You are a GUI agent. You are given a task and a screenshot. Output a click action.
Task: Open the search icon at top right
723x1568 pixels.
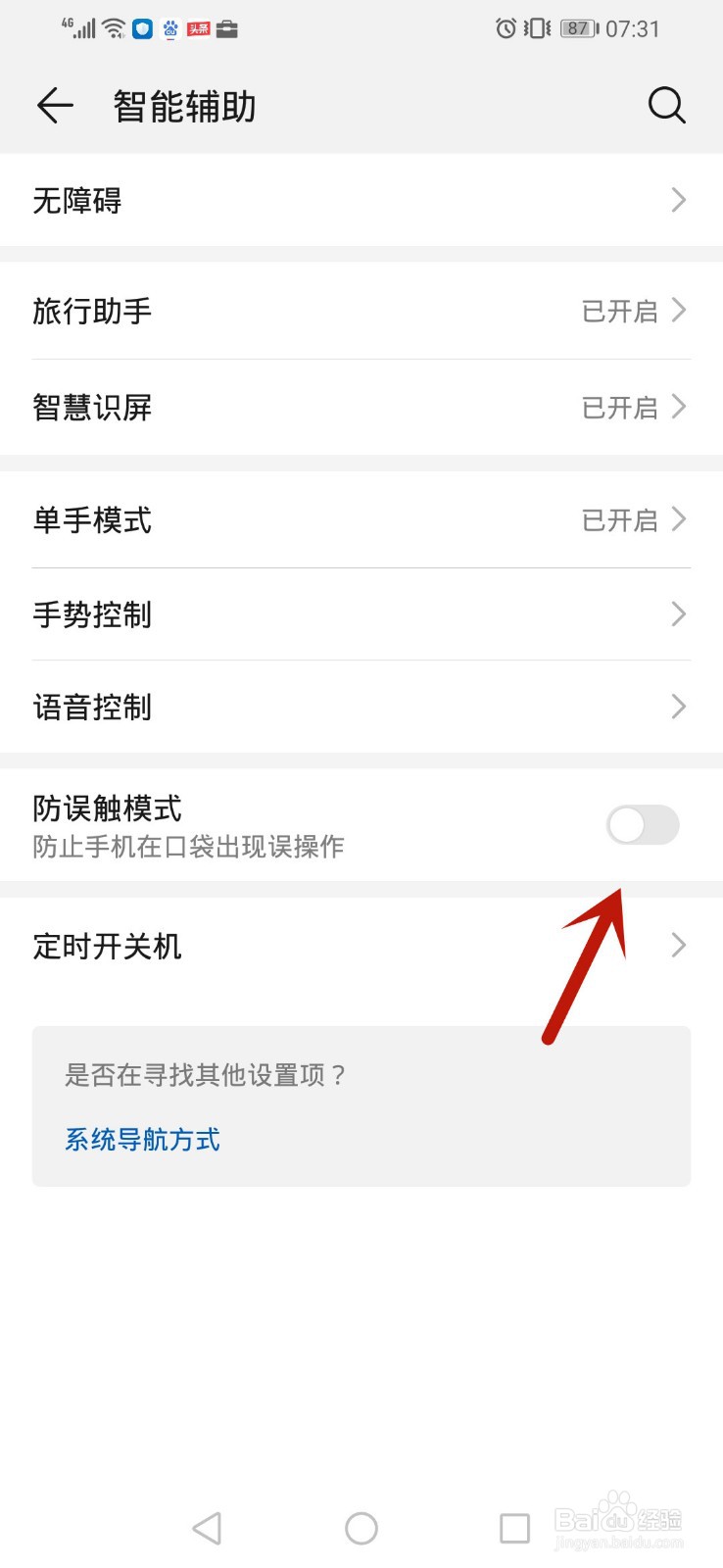pyautogui.click(x=667, y=105)
